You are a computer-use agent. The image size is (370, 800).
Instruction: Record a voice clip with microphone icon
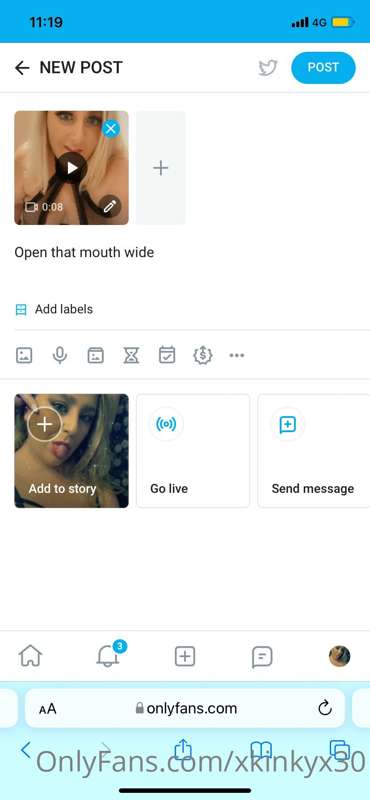coord(60,355)
